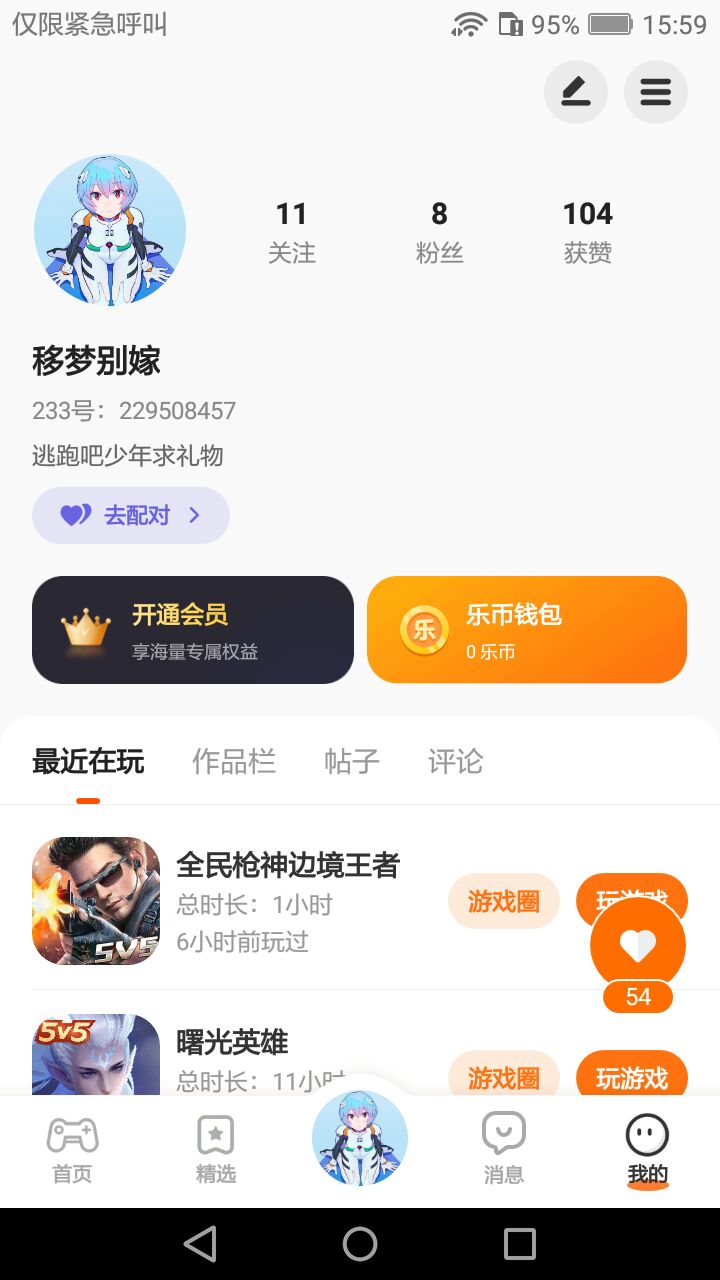Tap the 去配对 matching button

point(131,516)
